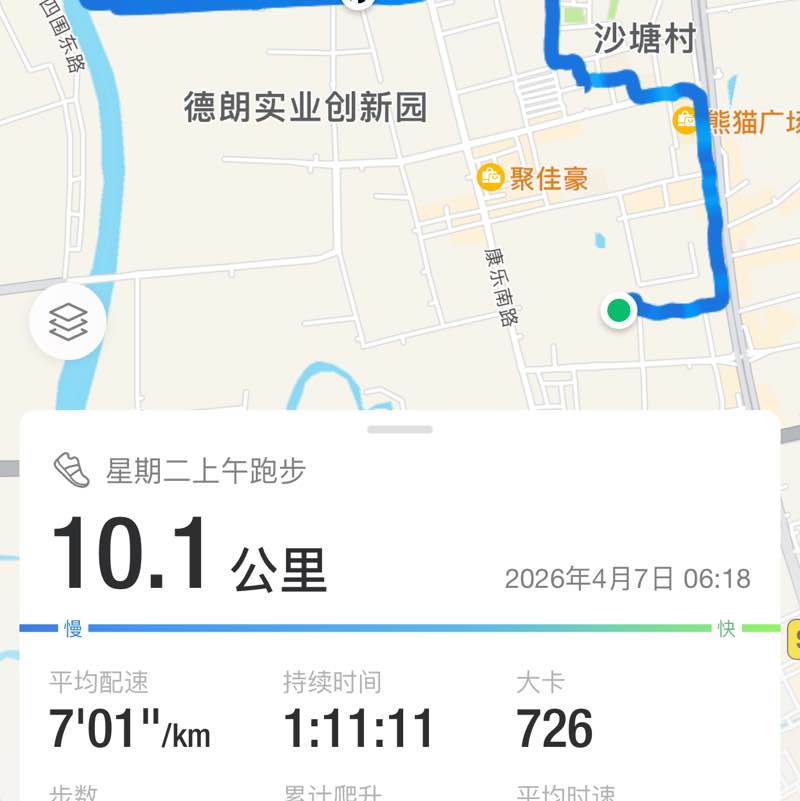The height and width of the screenshot is (801, 800).
Task: Tap the drag handle on the workout sheet
Action: [x=399, y=430]
